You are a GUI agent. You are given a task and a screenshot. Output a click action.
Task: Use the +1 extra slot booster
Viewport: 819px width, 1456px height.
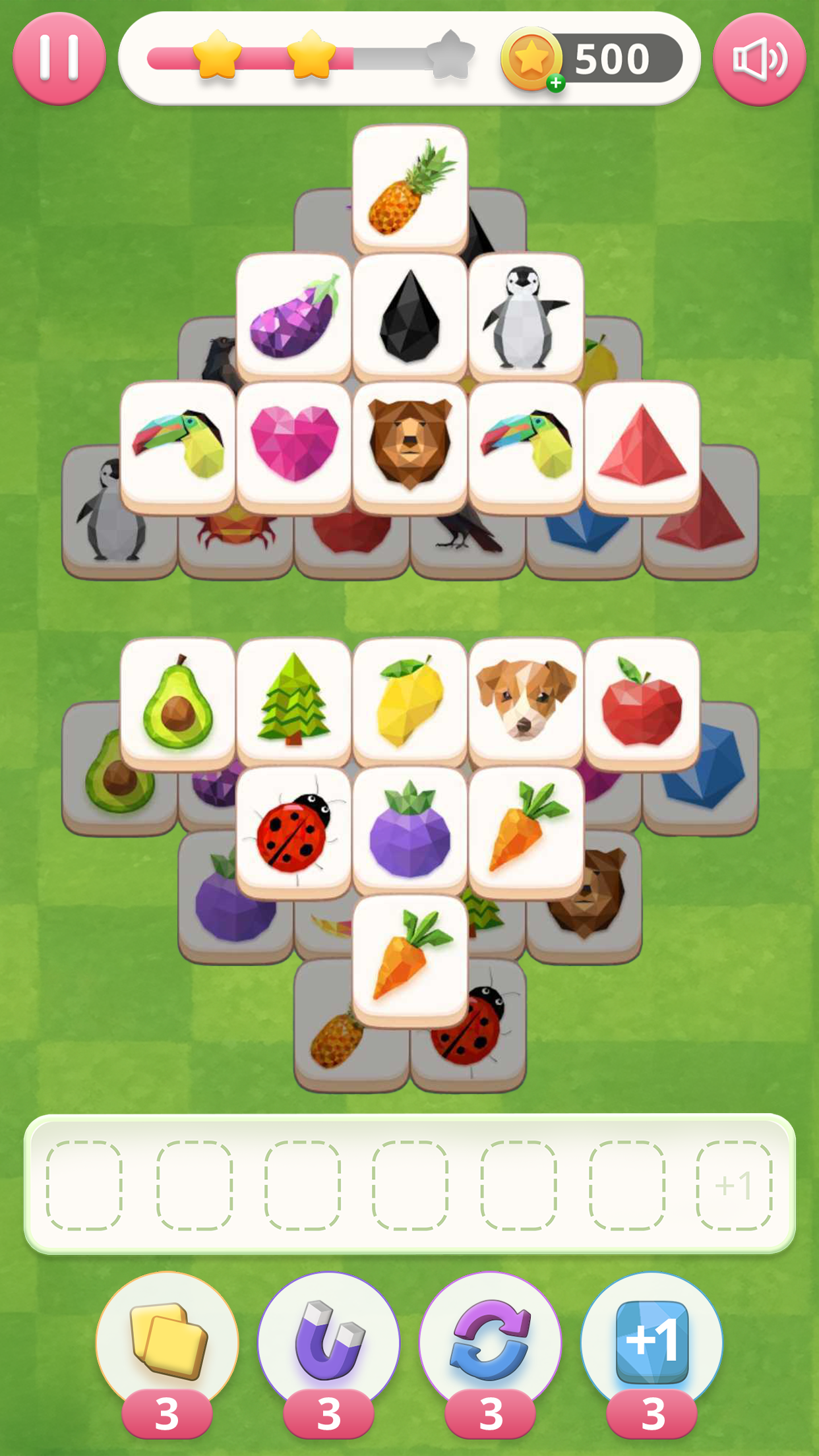click(x=652, y=1342)
